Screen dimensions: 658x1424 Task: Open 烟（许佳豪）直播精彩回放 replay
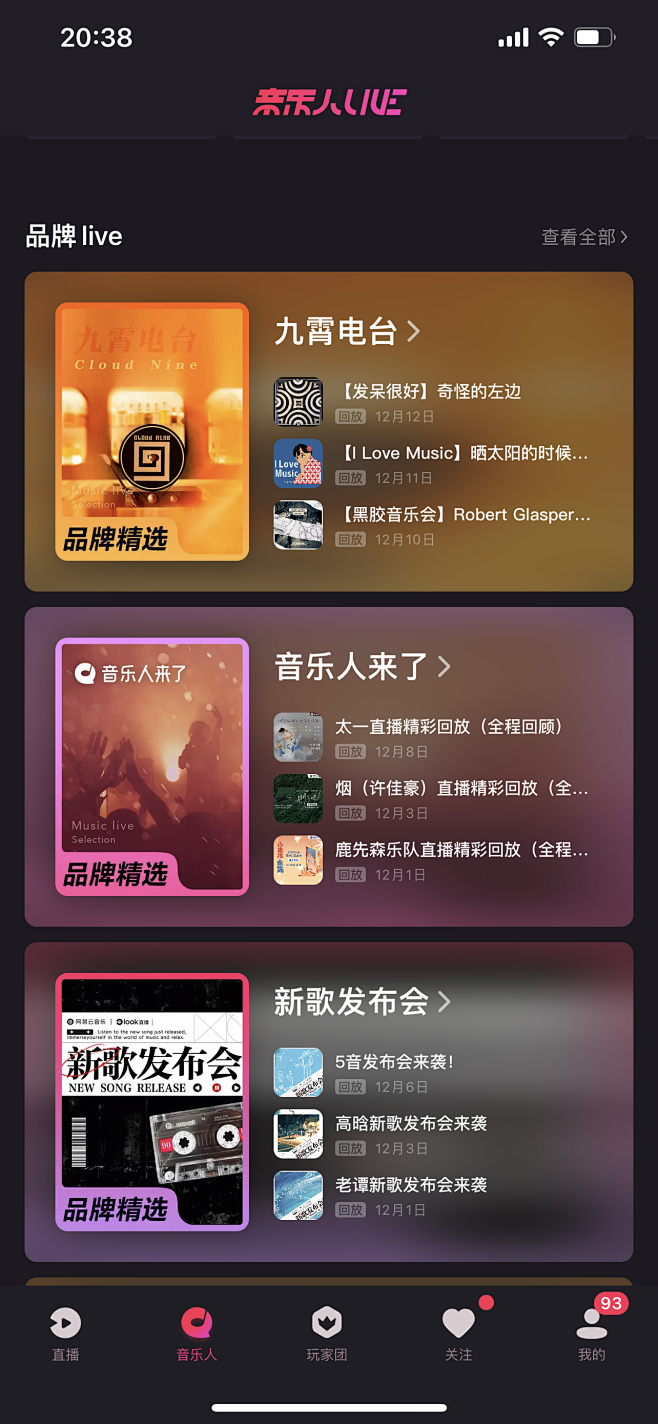click(460, 788)
